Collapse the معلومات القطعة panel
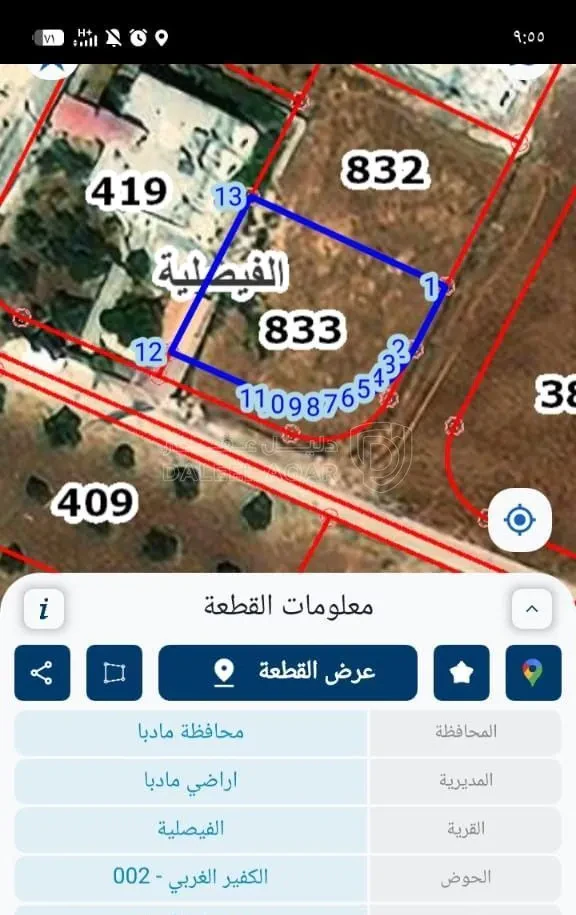Screen dimensions: 576x915 pos(532,609)
